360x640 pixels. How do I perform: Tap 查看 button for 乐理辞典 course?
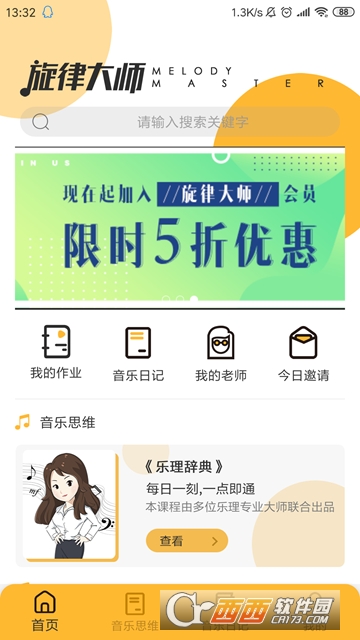click(x=187, y=541)
